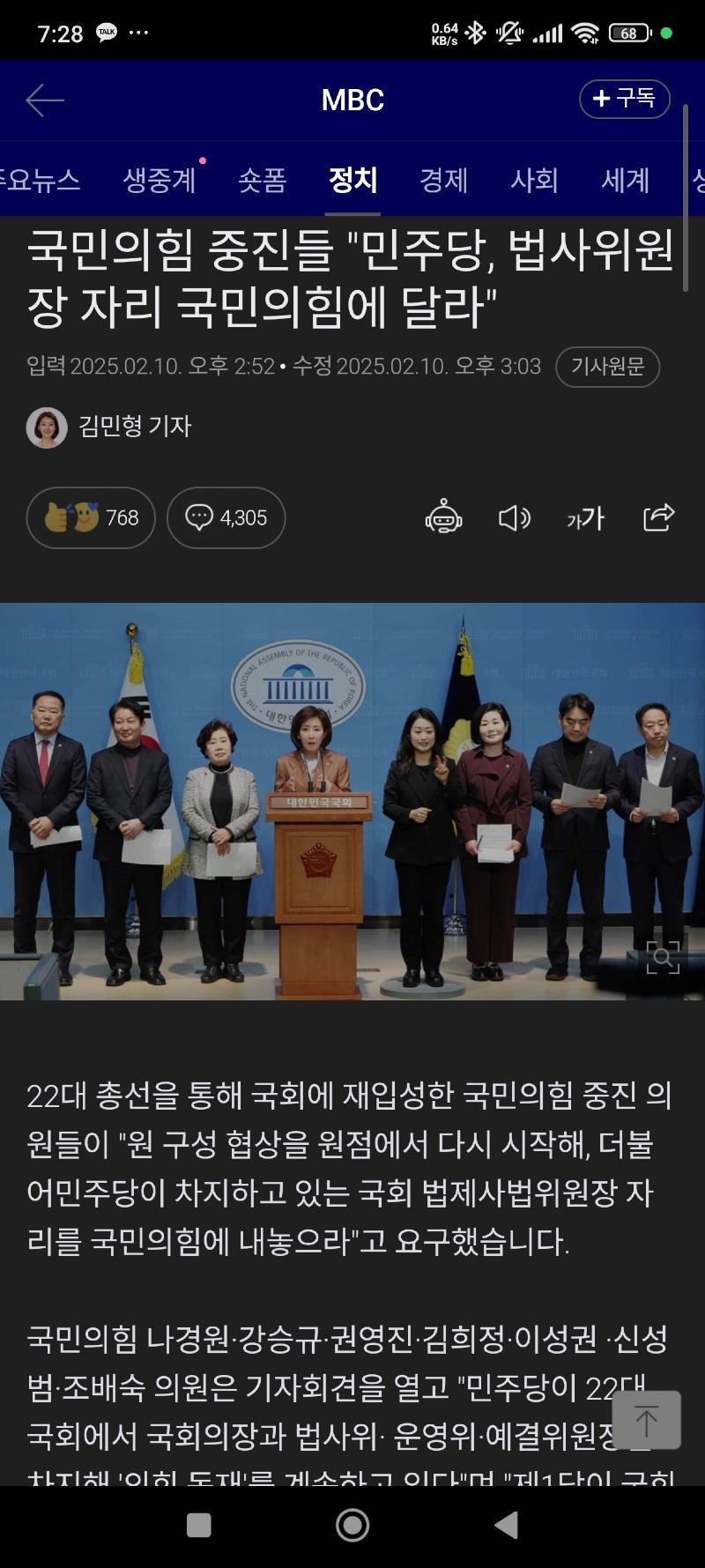Open the 사회 tab

pyautogui.click(x=534, y=181)
